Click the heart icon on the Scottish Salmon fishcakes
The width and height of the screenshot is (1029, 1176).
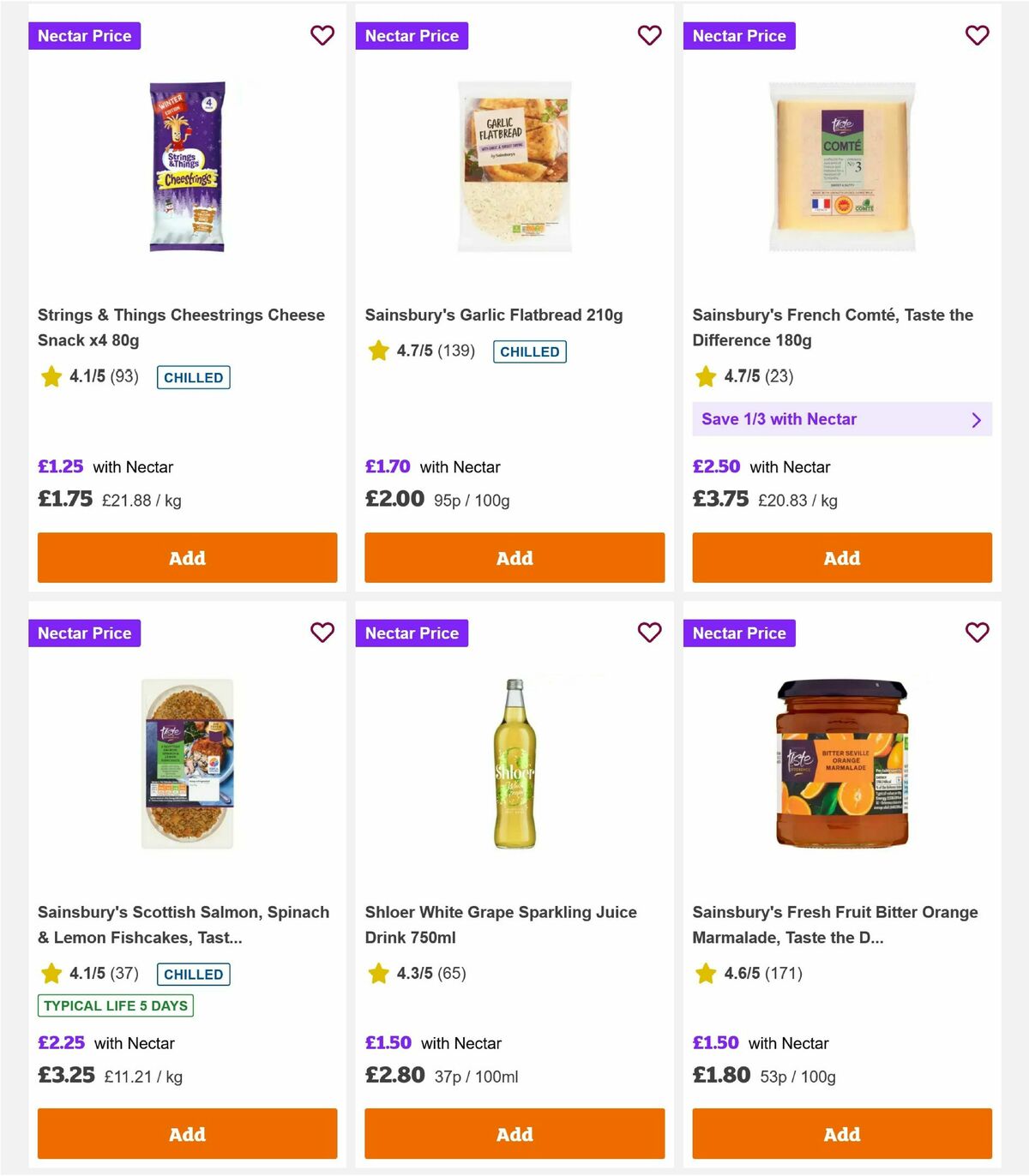pyautogui.click(x=322, y=633)
